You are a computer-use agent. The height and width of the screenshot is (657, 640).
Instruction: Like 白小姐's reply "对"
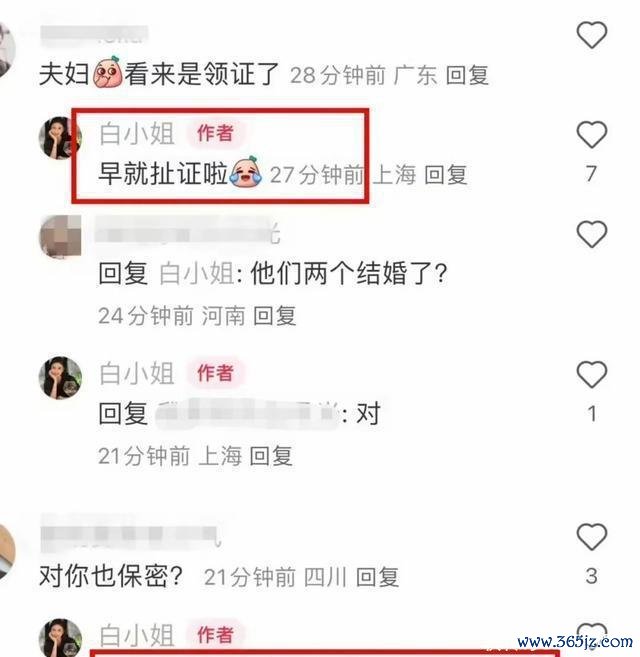pyautogui.click(x=592, y=375)
